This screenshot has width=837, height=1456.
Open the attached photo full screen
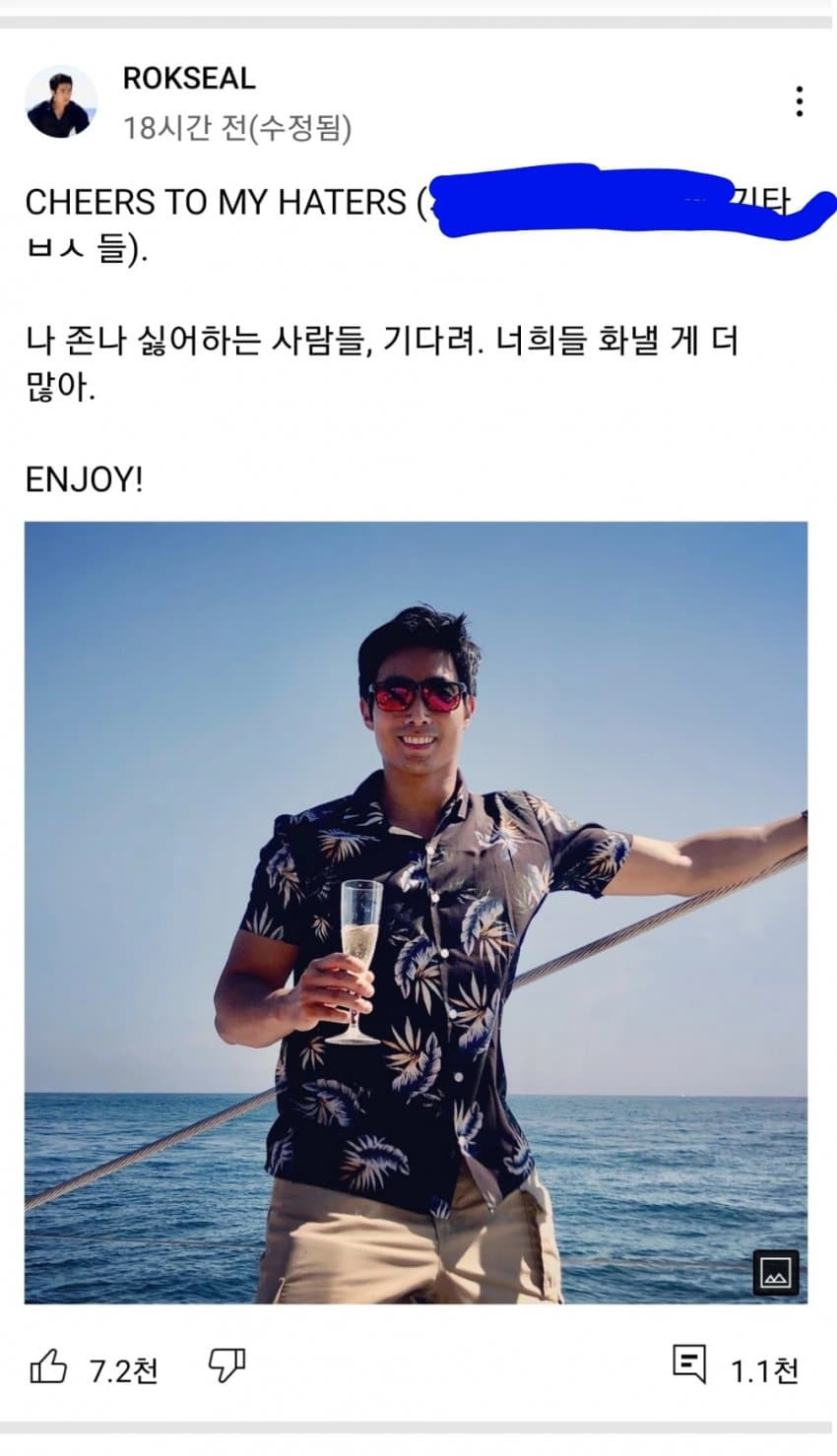coord(416,912)
